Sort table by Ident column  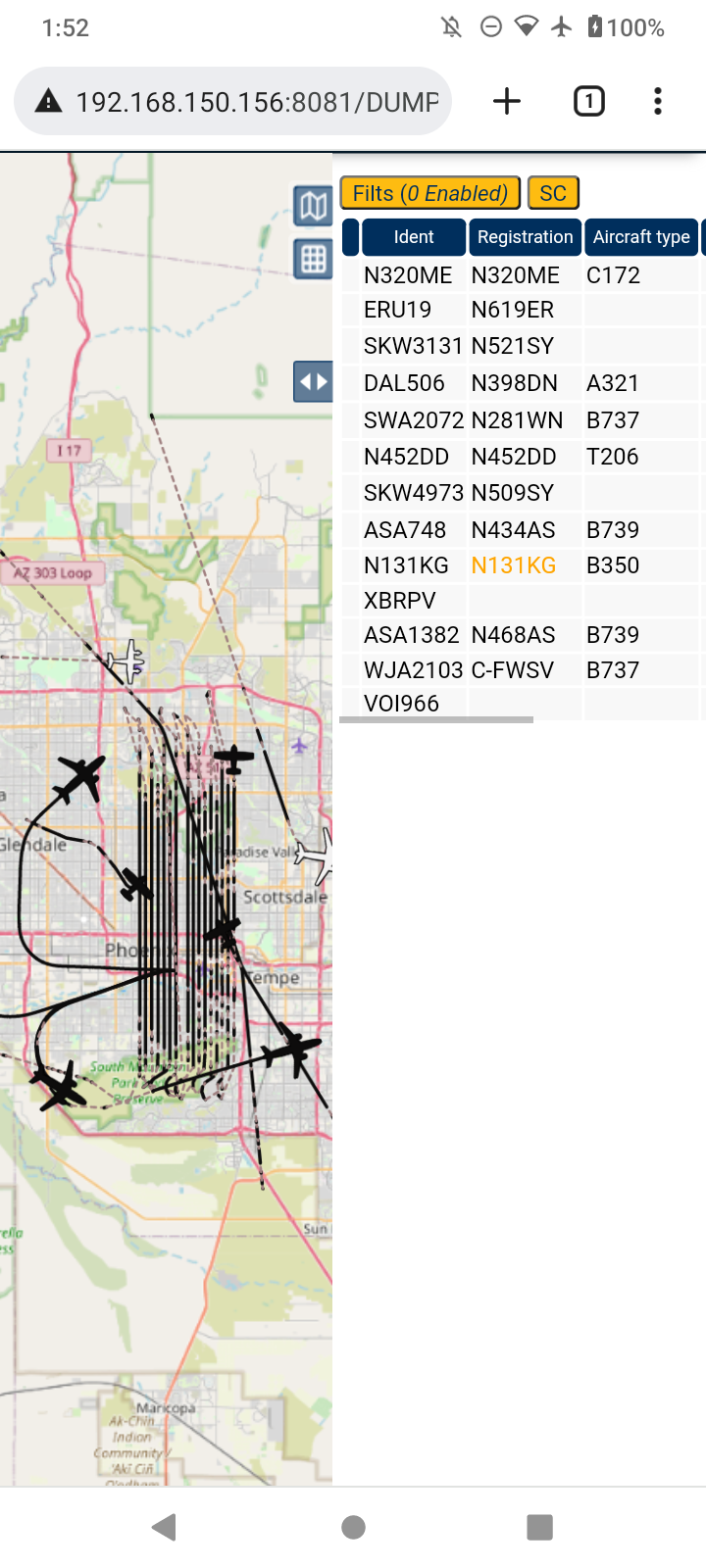[x=414, y=237]
